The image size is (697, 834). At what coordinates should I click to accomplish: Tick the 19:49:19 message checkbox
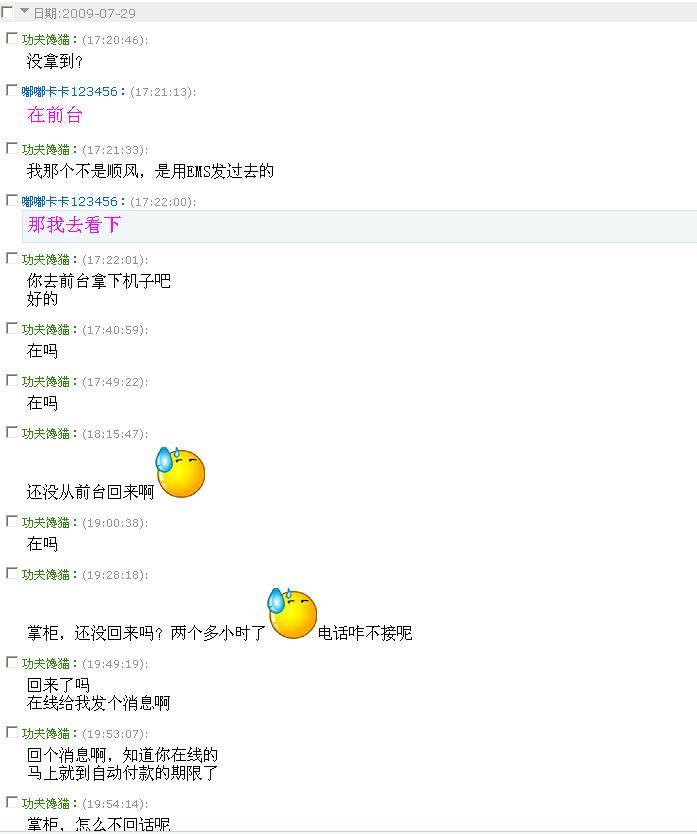click(12, 662)
